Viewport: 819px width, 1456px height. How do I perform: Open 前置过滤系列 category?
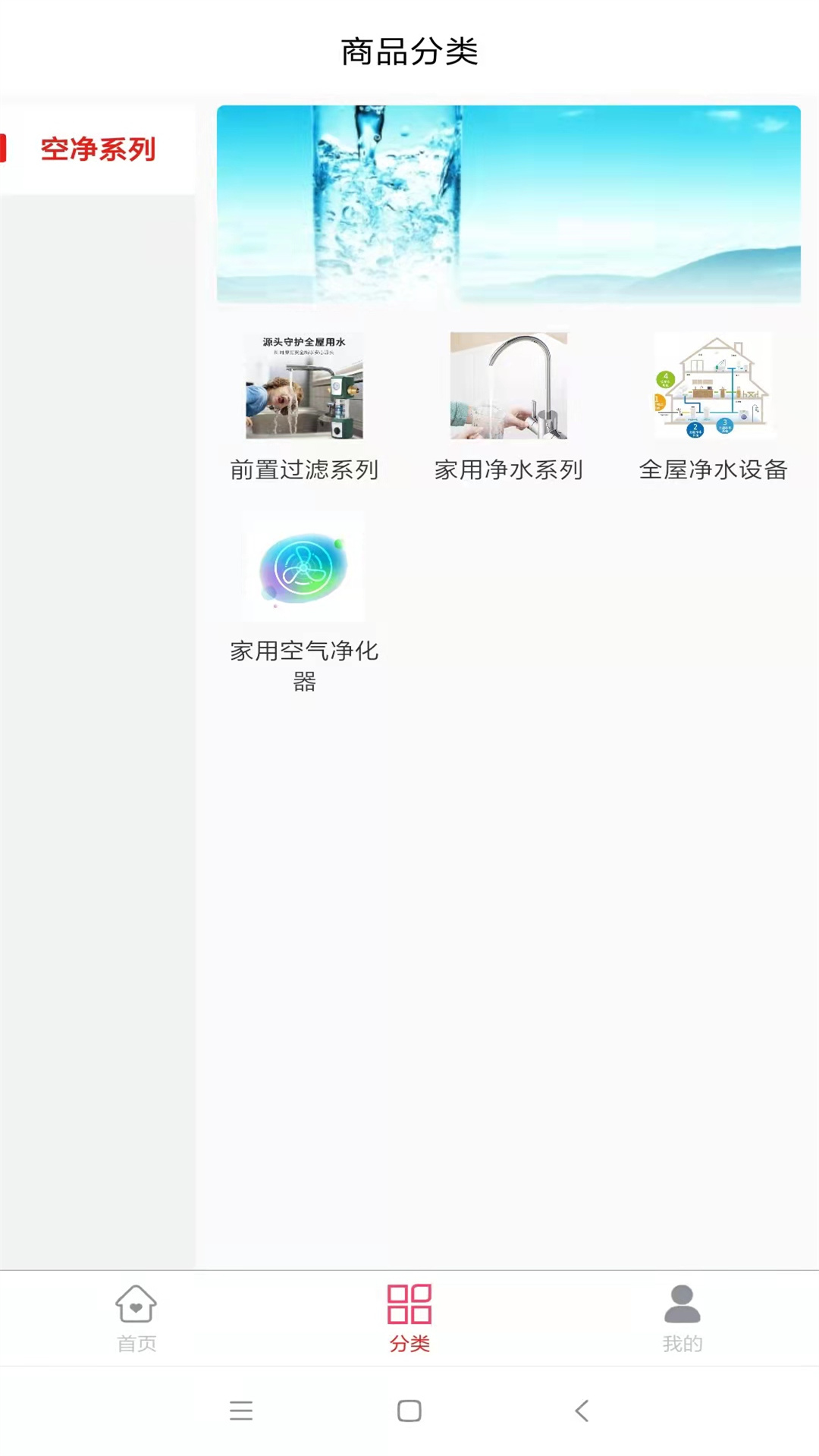(304, 407)
